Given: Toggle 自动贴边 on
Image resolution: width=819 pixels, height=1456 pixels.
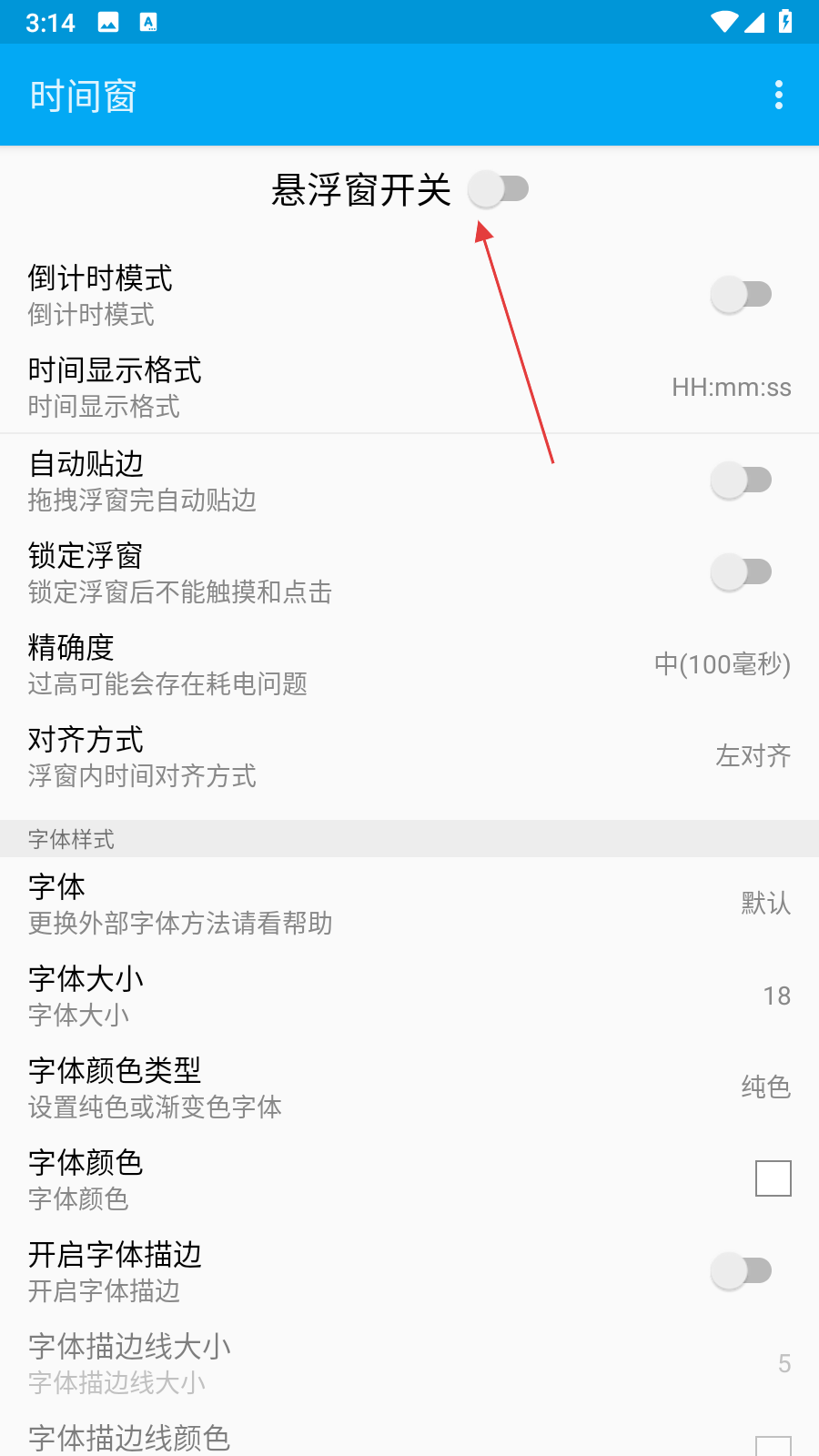Looking at the screenshot, I should (741, 480).
